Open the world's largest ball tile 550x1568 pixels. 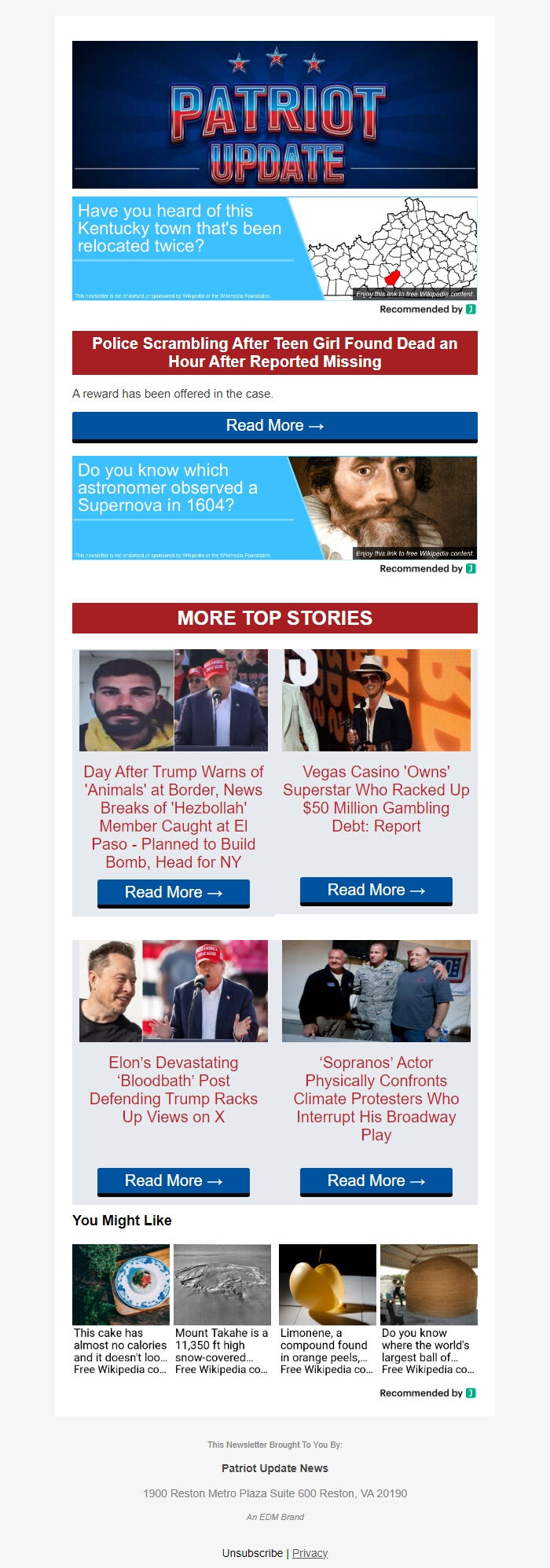pos(428,1309)
